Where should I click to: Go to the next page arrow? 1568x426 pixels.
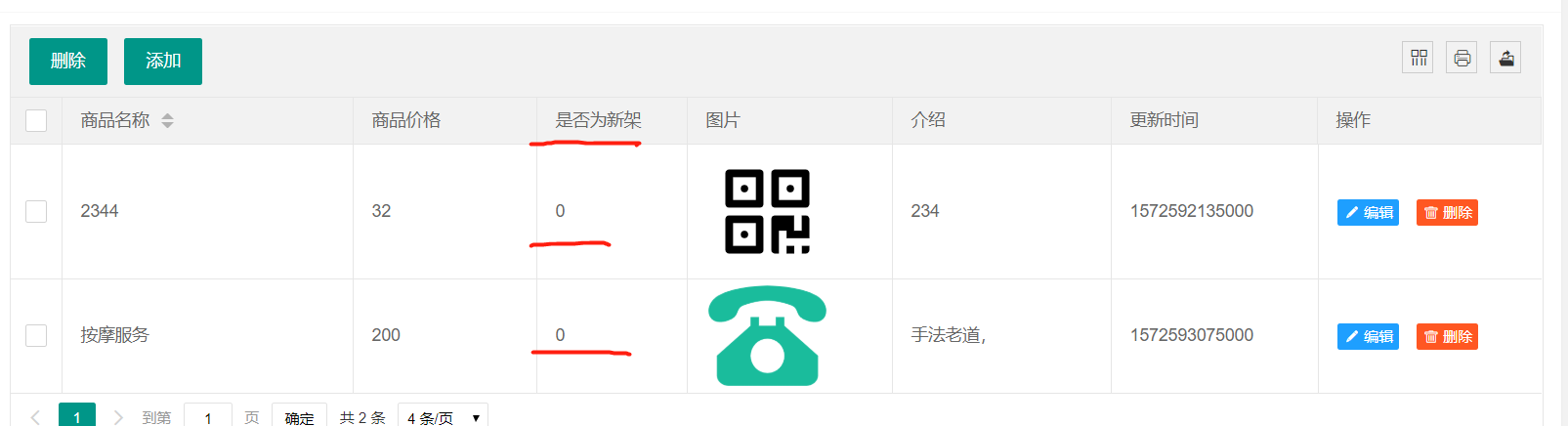(x=118, y=417)
